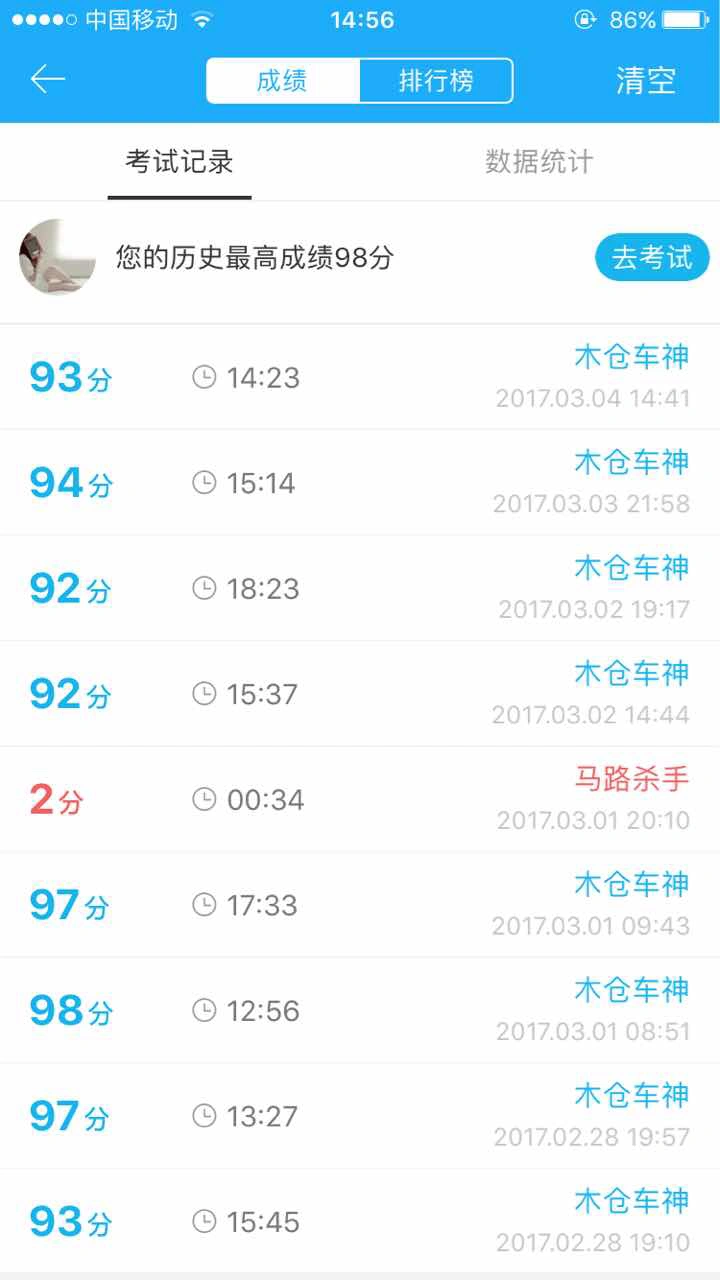View the 92分 record dated 2017.03.02 14:44

pyautogui.click(x=360, y=694)
